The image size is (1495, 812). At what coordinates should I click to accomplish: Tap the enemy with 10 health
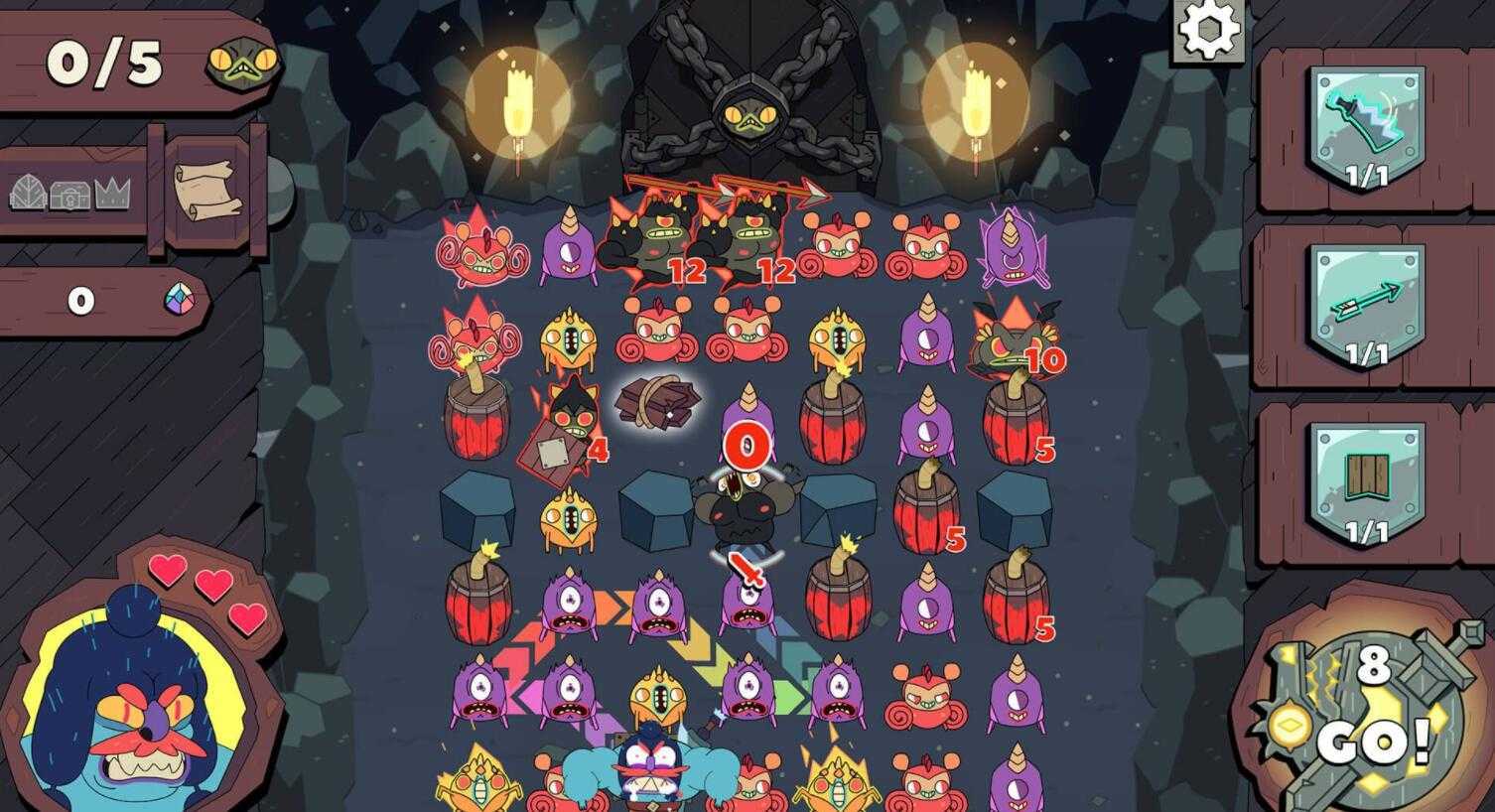pos(1011,343)
